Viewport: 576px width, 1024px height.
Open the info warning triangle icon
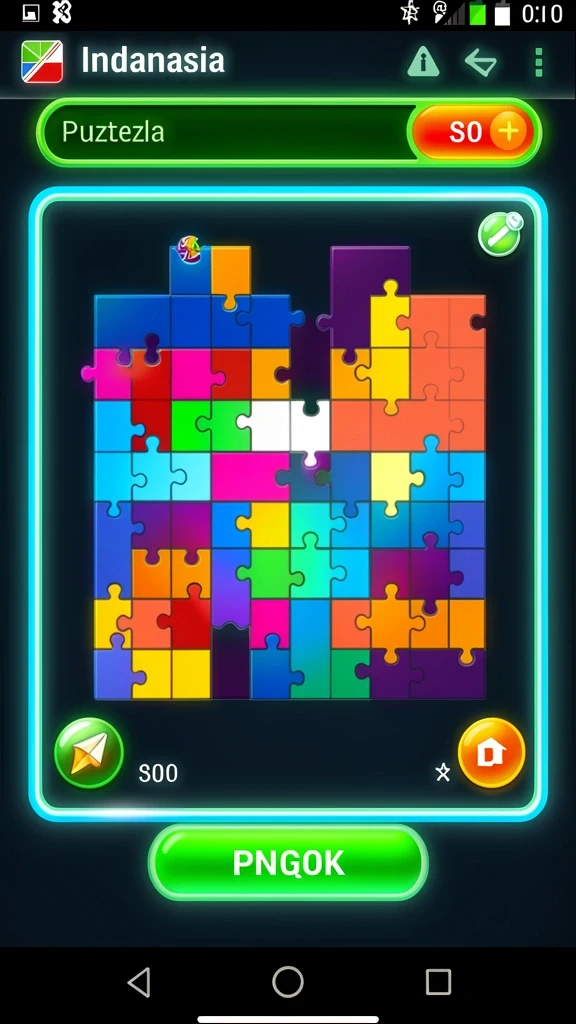pos(423,62)
